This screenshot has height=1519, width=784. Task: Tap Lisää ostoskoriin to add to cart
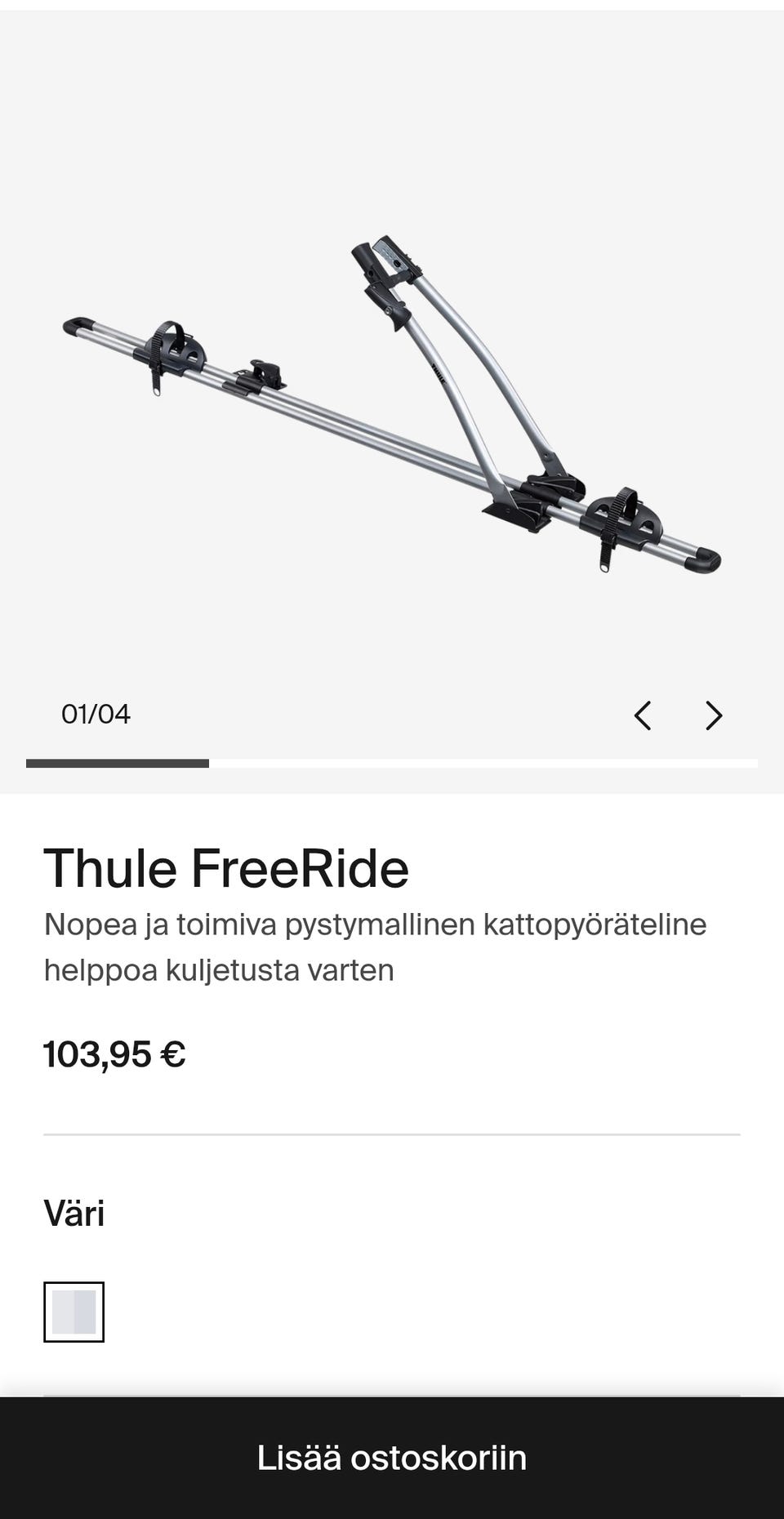(392, 1458)
